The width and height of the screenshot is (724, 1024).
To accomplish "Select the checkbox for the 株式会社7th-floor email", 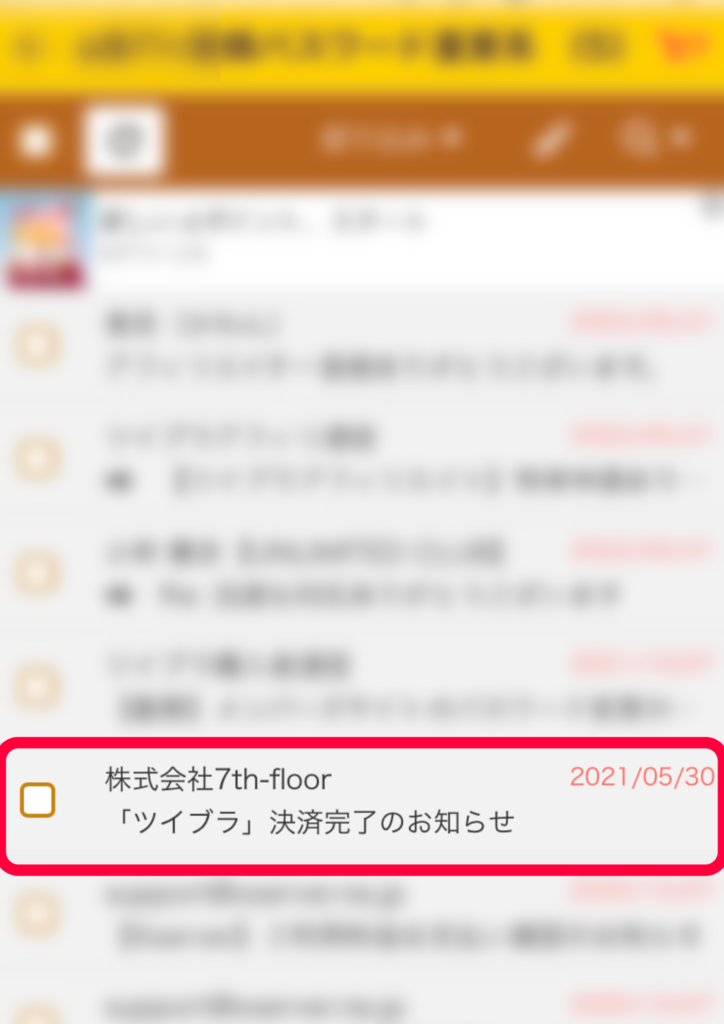I will (x=38, y=800).
